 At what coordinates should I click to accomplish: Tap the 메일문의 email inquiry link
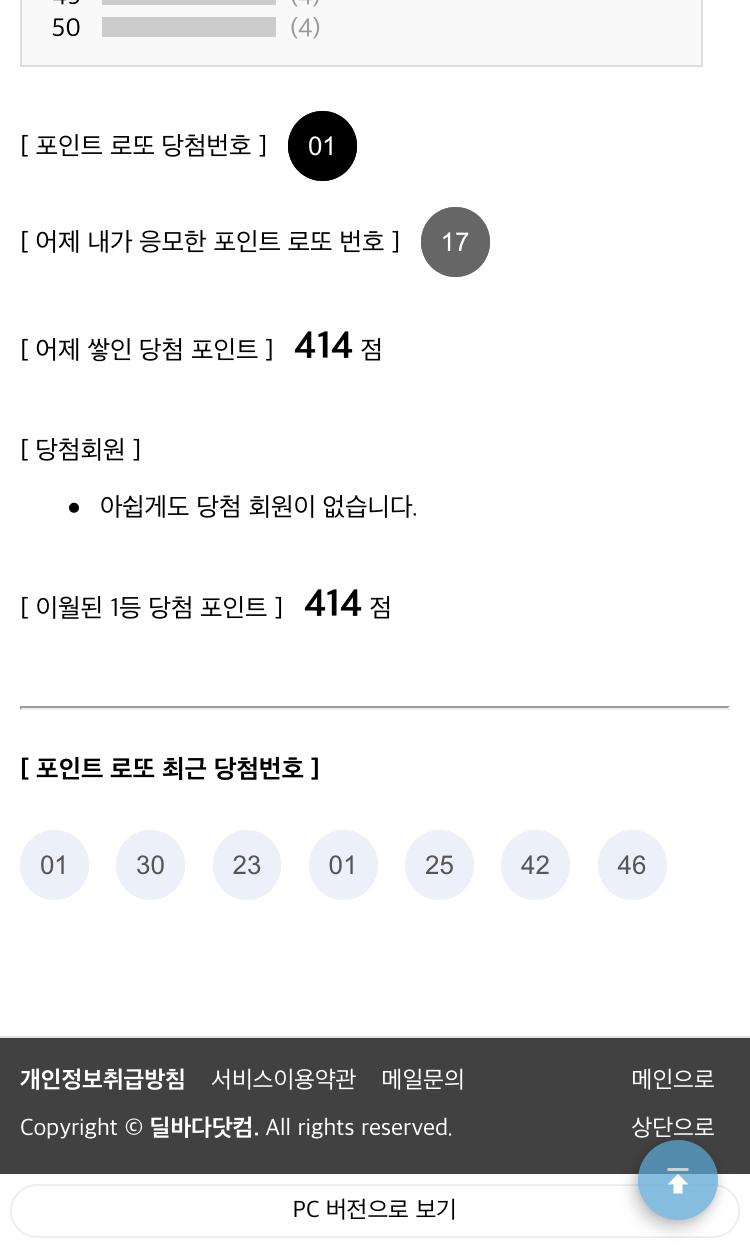[x=423, y=1079]
